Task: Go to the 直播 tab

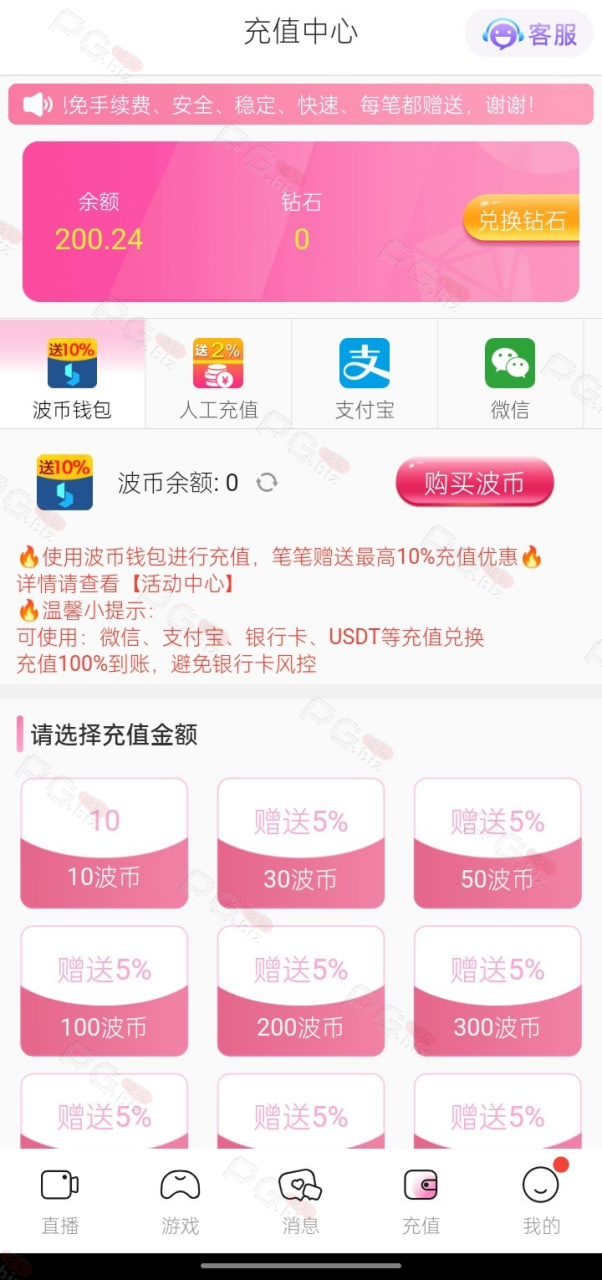Action: pos(60,1200)
